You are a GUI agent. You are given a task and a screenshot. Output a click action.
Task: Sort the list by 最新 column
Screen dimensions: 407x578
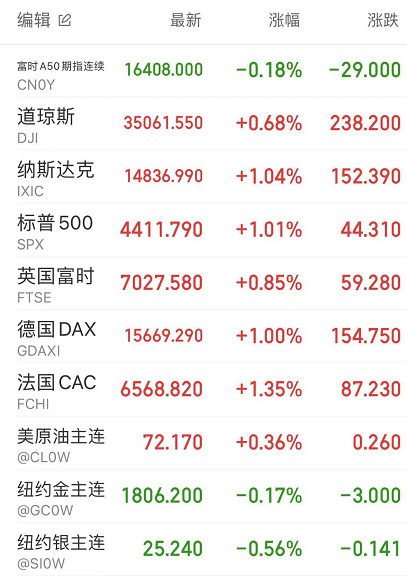pos(185,20)
